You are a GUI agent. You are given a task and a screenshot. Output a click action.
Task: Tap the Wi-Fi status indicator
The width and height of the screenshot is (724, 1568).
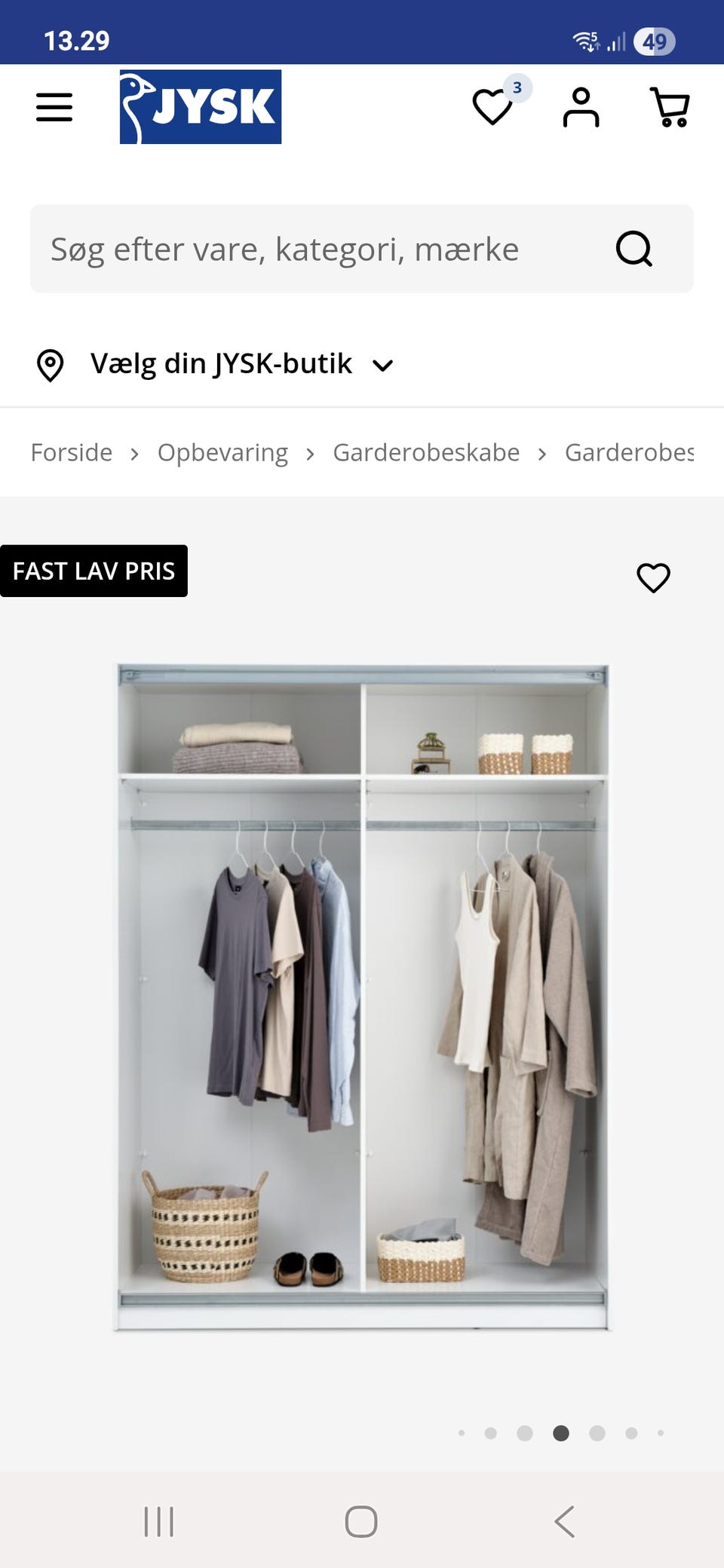pos(587,41)
